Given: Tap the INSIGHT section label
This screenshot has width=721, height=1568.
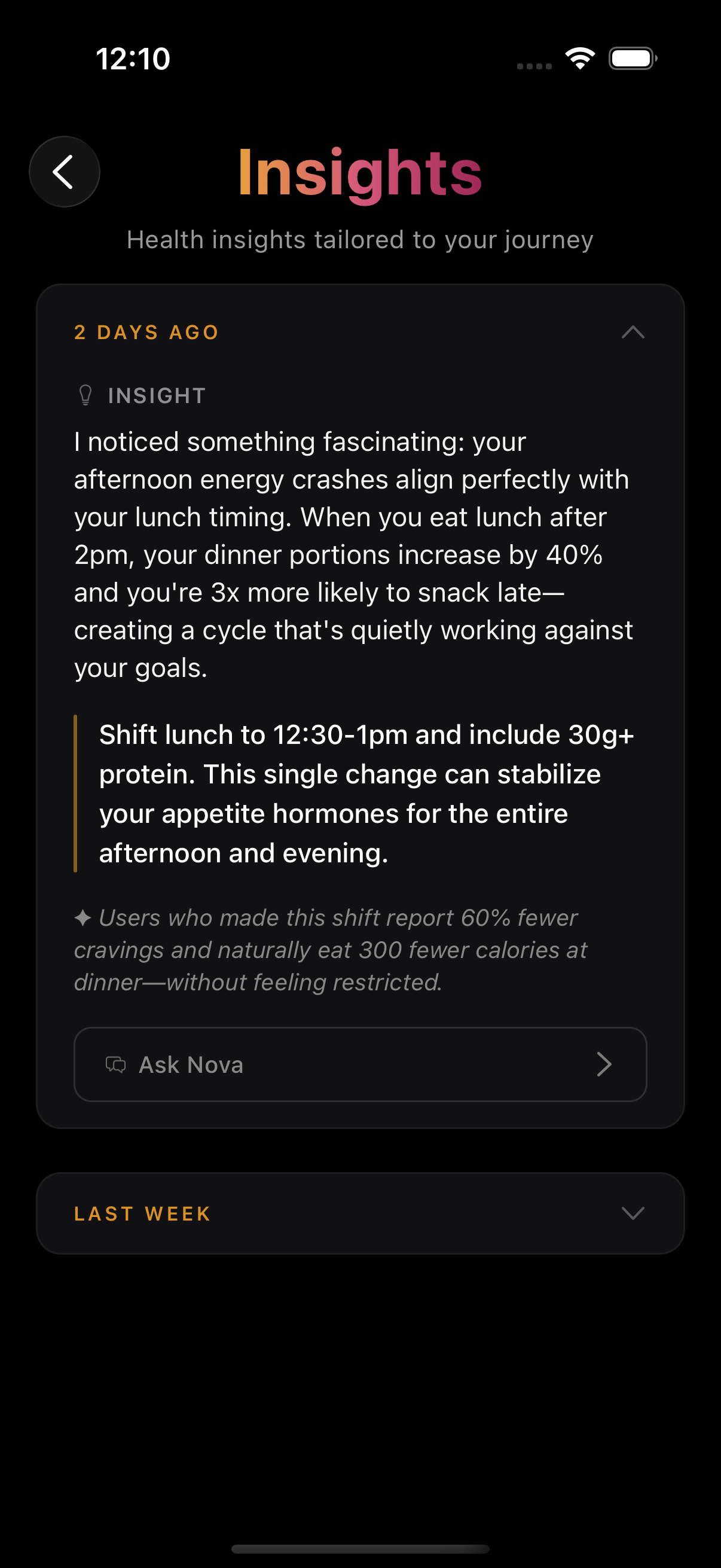Looking at the screenshot, I should click(x=157, y=395).
